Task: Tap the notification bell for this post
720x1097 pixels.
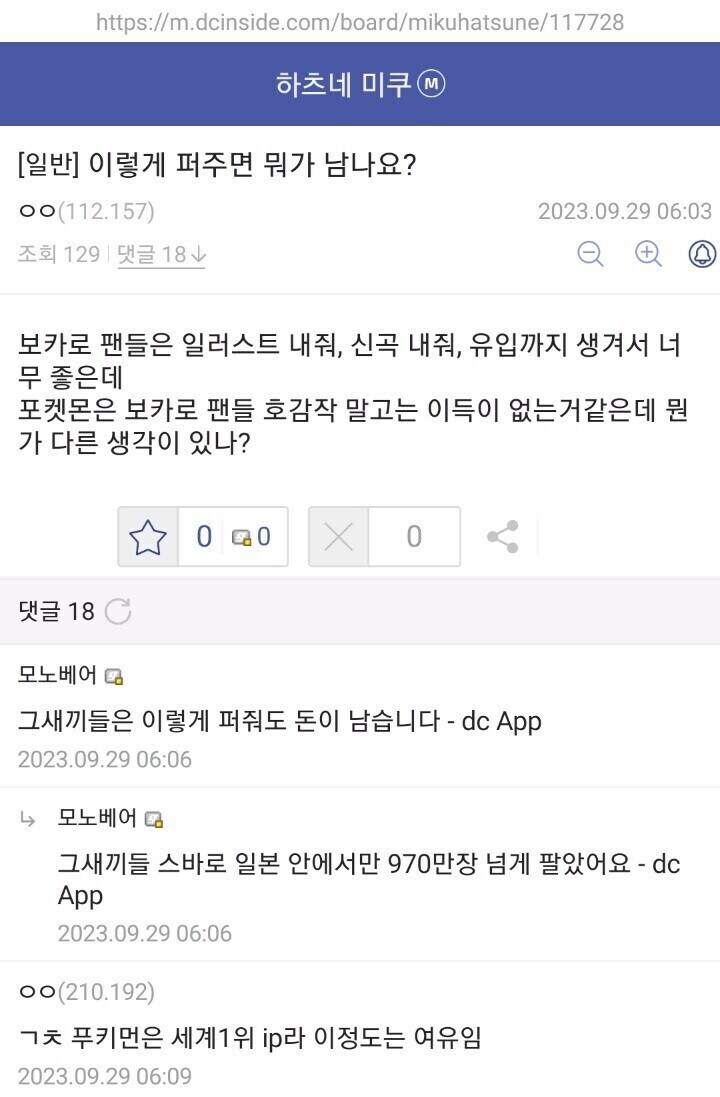Action: (x=704, y=254)
